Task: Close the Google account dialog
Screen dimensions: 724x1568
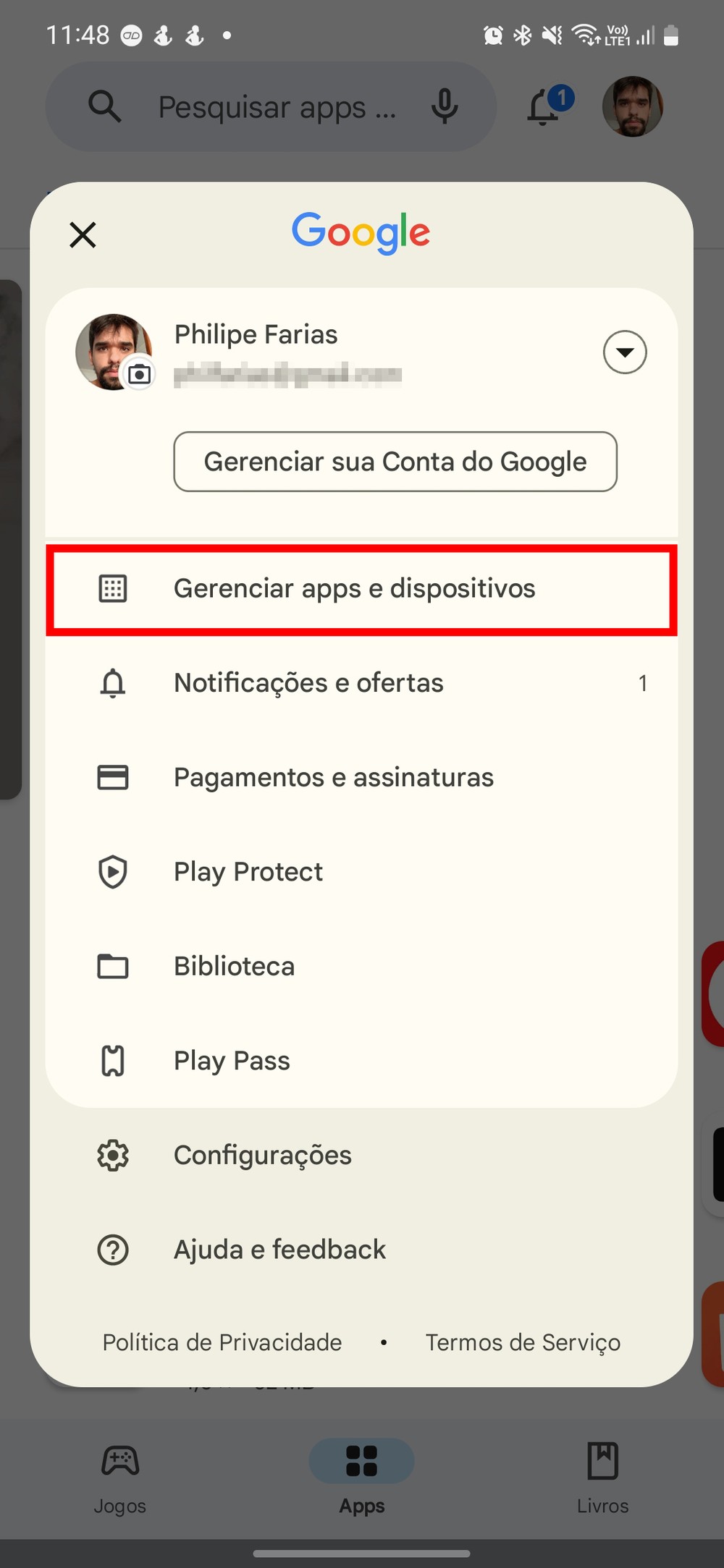Action: pyautogui.click(x=83, y=234)
